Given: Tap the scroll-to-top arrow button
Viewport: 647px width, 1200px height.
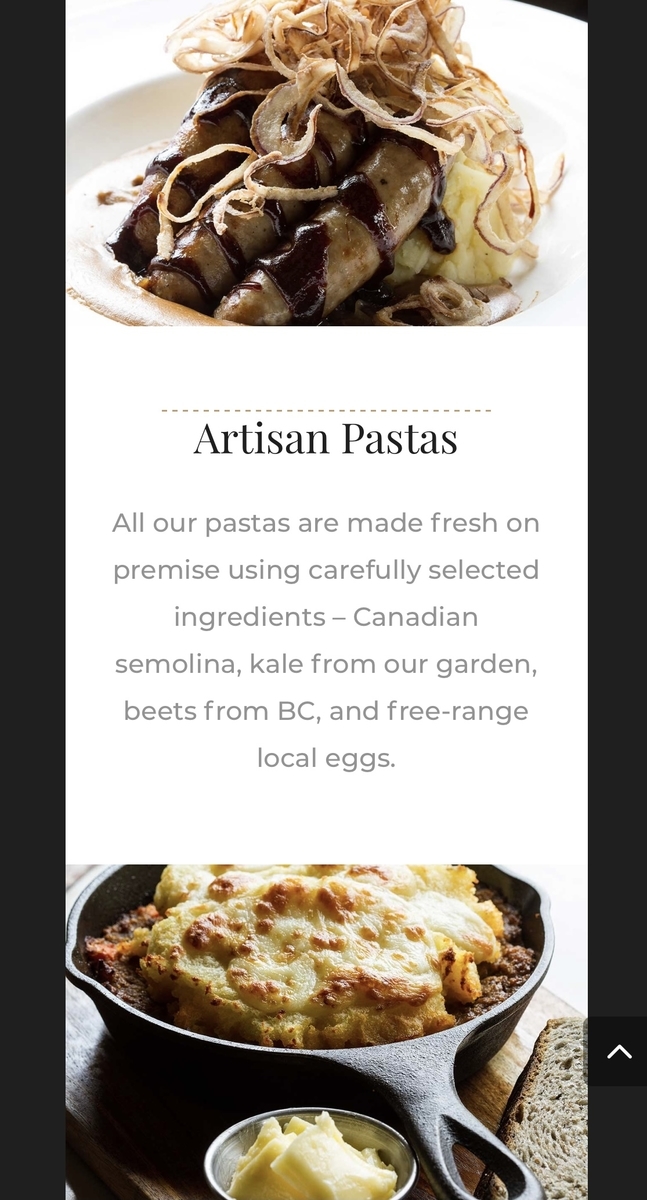Looking at the screenshot, I should point(618,1051).
